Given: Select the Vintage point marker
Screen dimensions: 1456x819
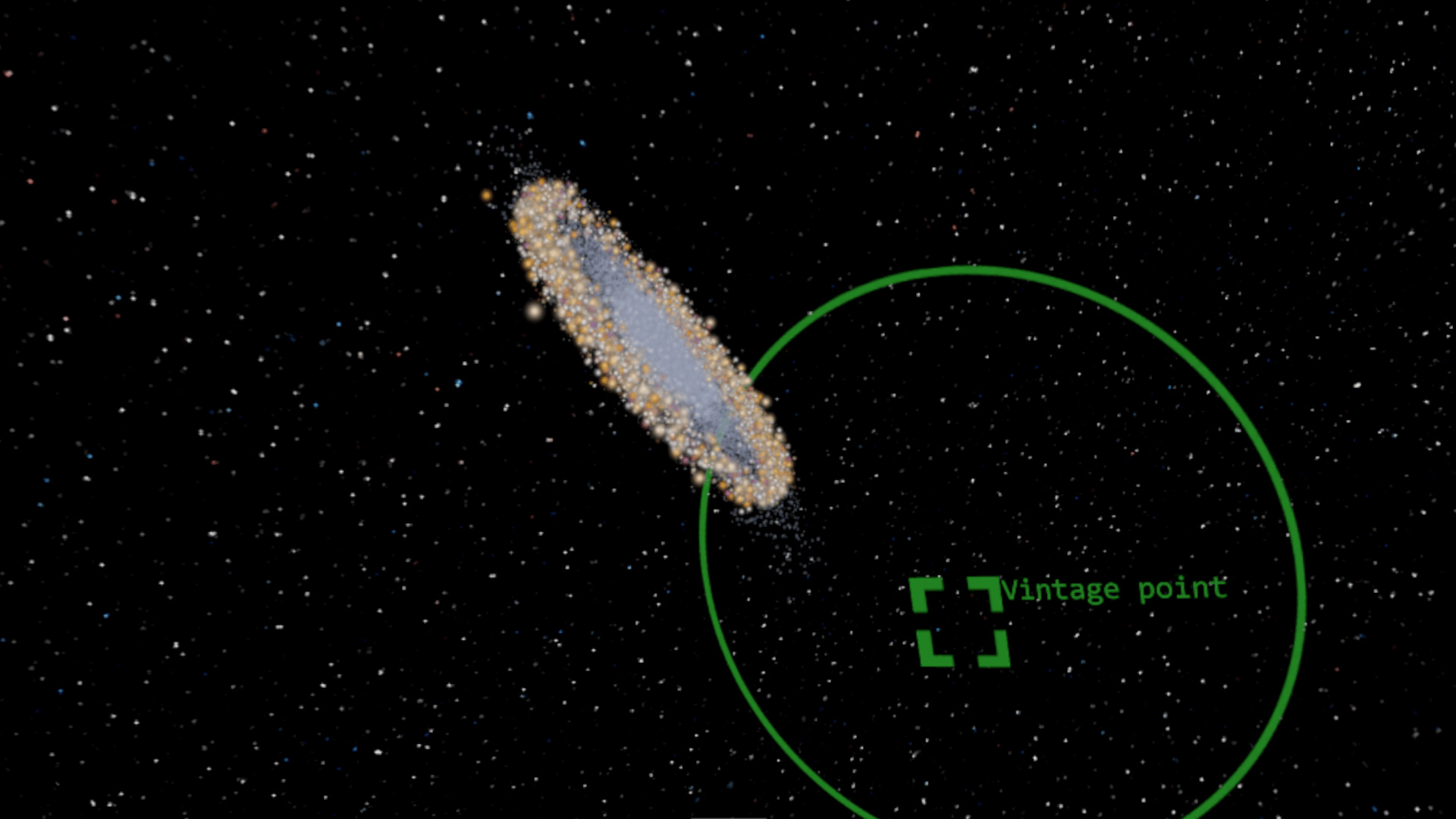Looking at the screenshot, I should (x=962, y=622).
